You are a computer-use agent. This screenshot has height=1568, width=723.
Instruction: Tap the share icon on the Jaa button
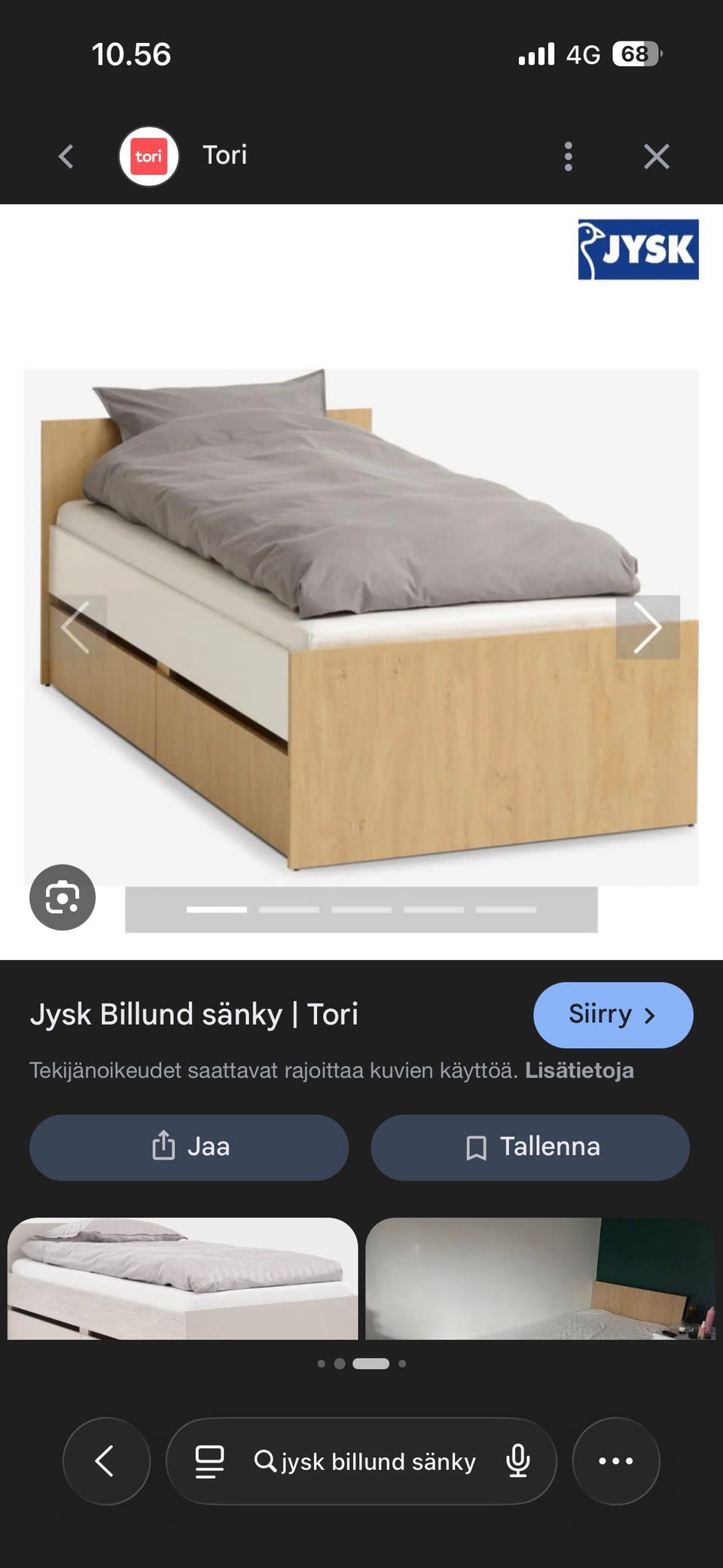tap(163, 1147)
